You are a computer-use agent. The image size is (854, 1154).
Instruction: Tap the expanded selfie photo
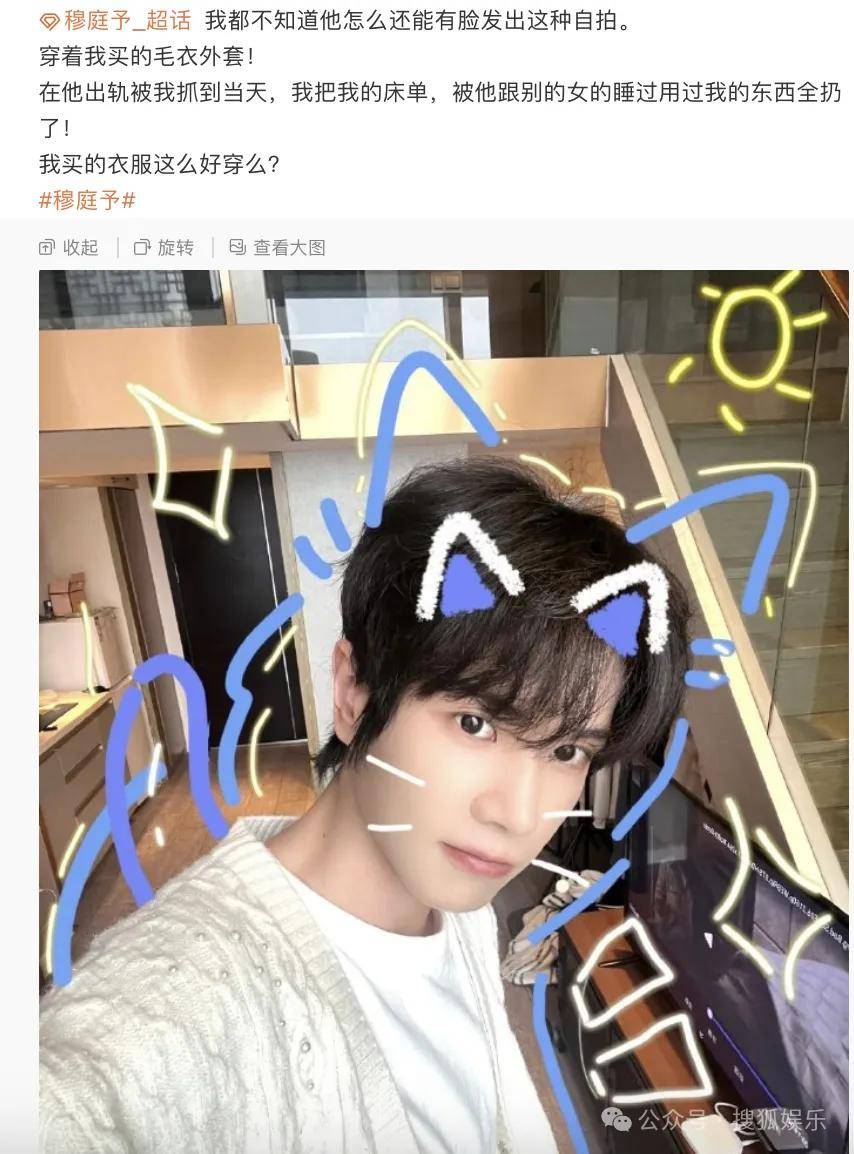coord(443,710)
